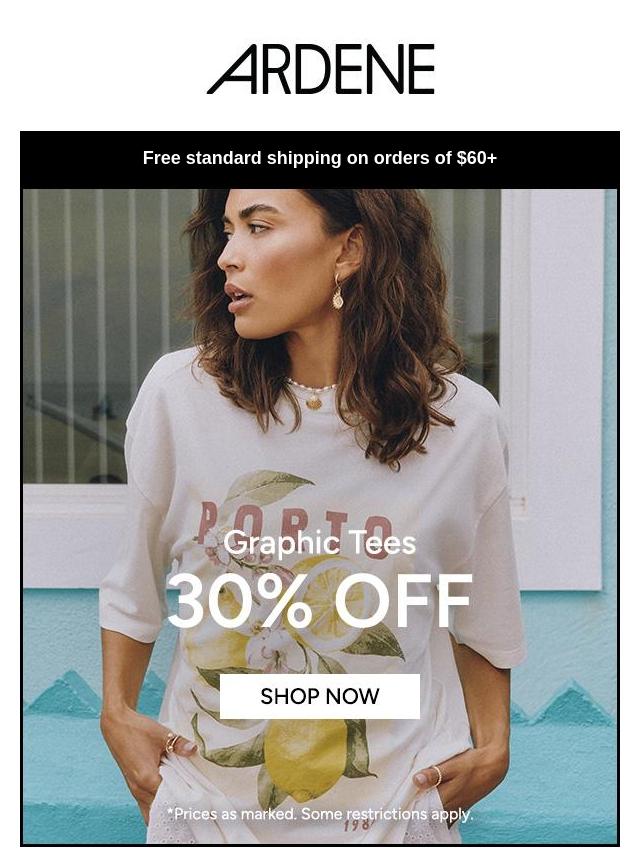The height and width of the screenshot is (854, 640).
Task: Open the free standard shipping banner
Action: pos(320,158)
